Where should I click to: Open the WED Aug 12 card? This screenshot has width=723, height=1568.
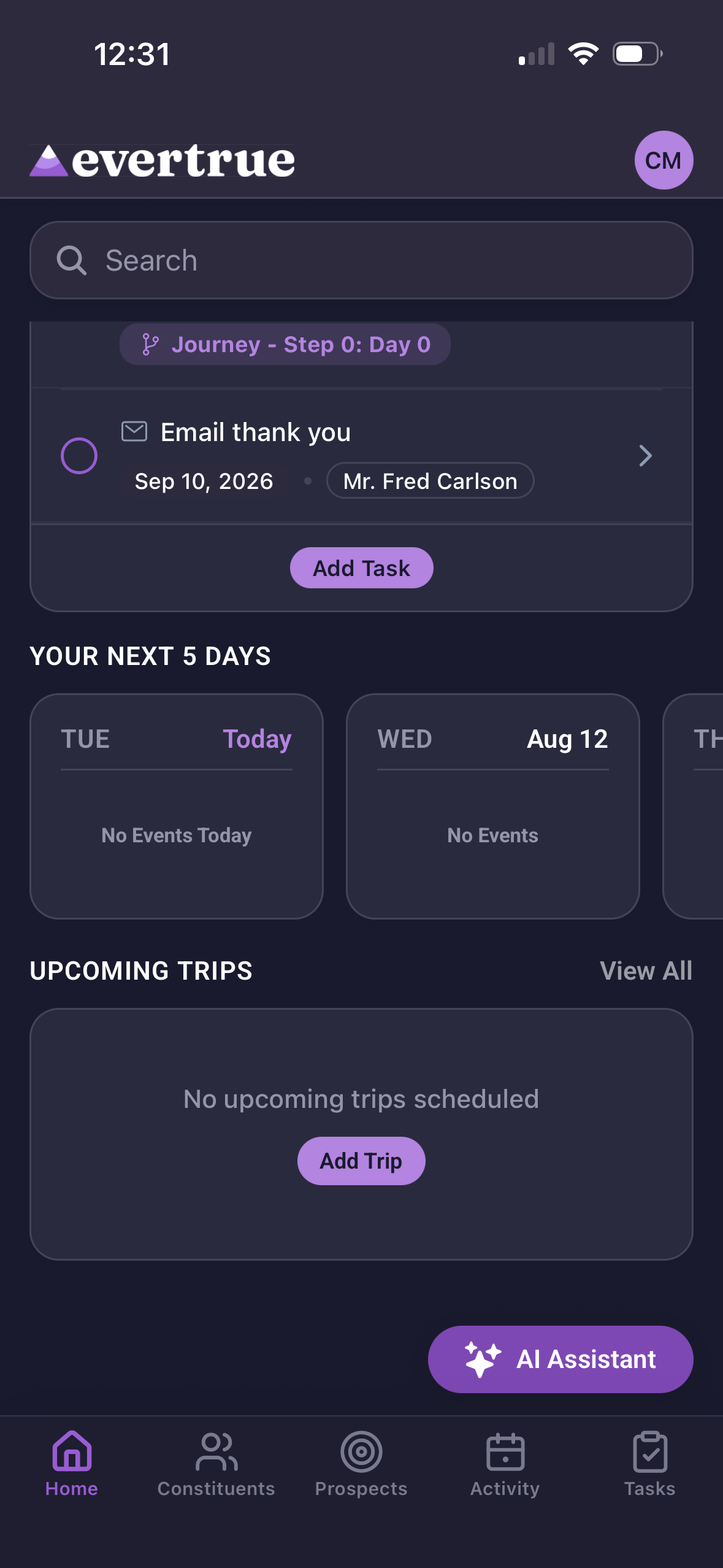[493, 806]
